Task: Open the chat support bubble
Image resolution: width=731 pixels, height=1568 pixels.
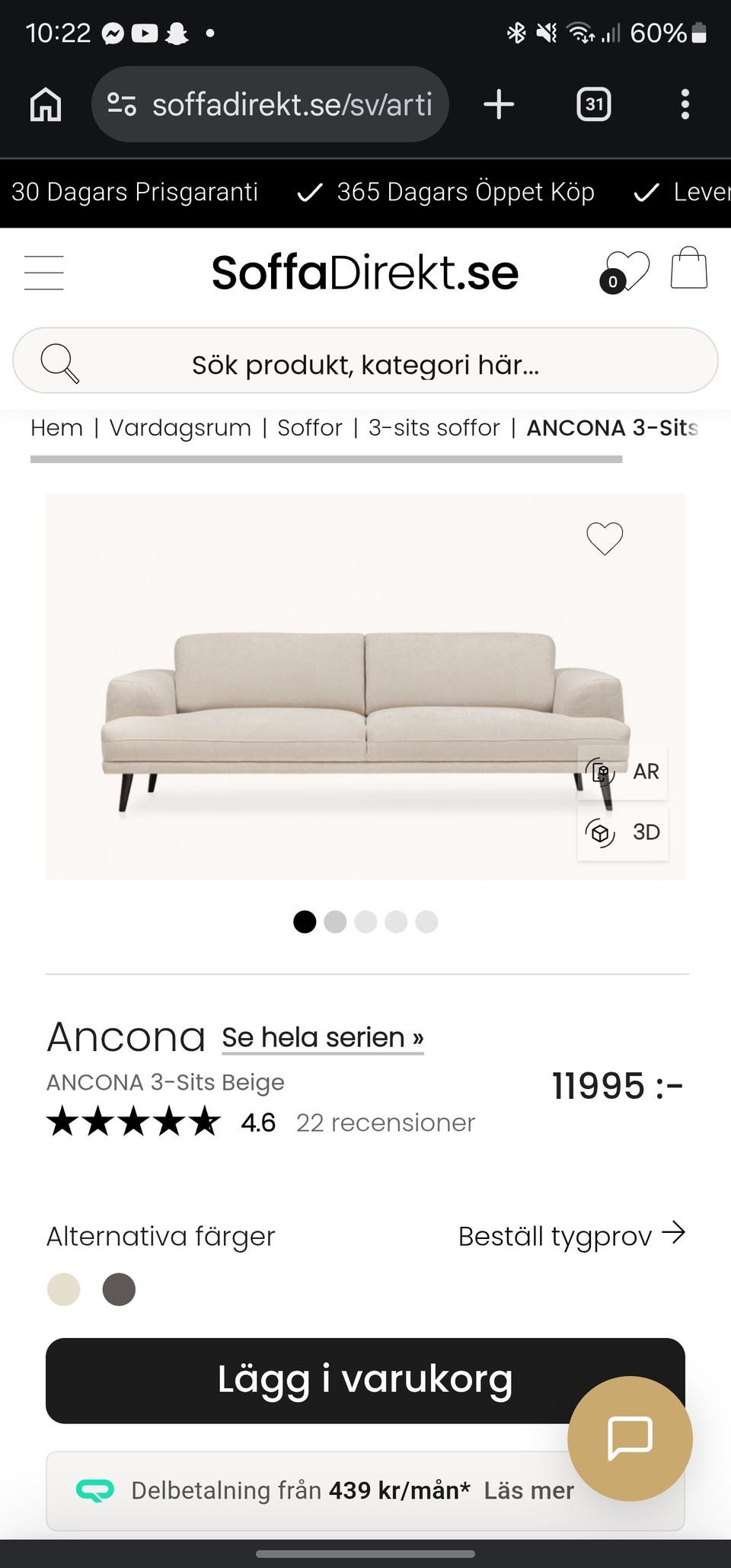Action: pos(630,1438)
